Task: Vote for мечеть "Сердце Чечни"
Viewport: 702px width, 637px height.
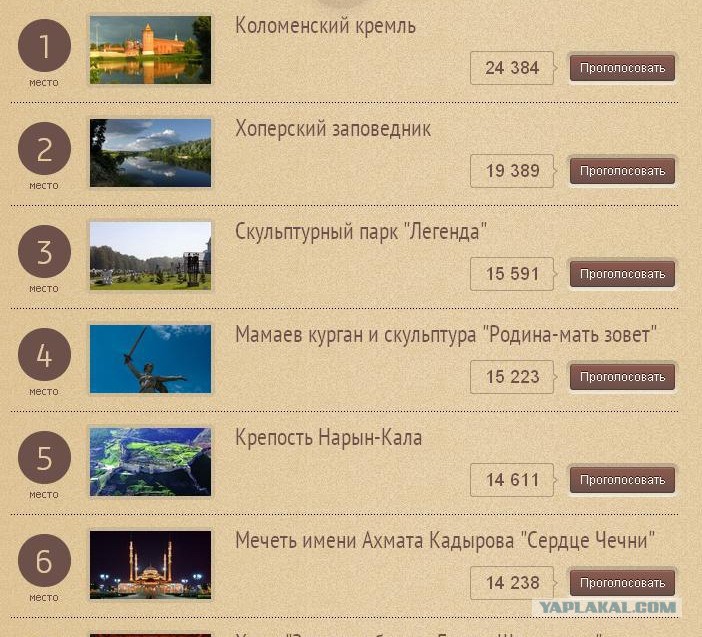Action: [x=622, y=583]
